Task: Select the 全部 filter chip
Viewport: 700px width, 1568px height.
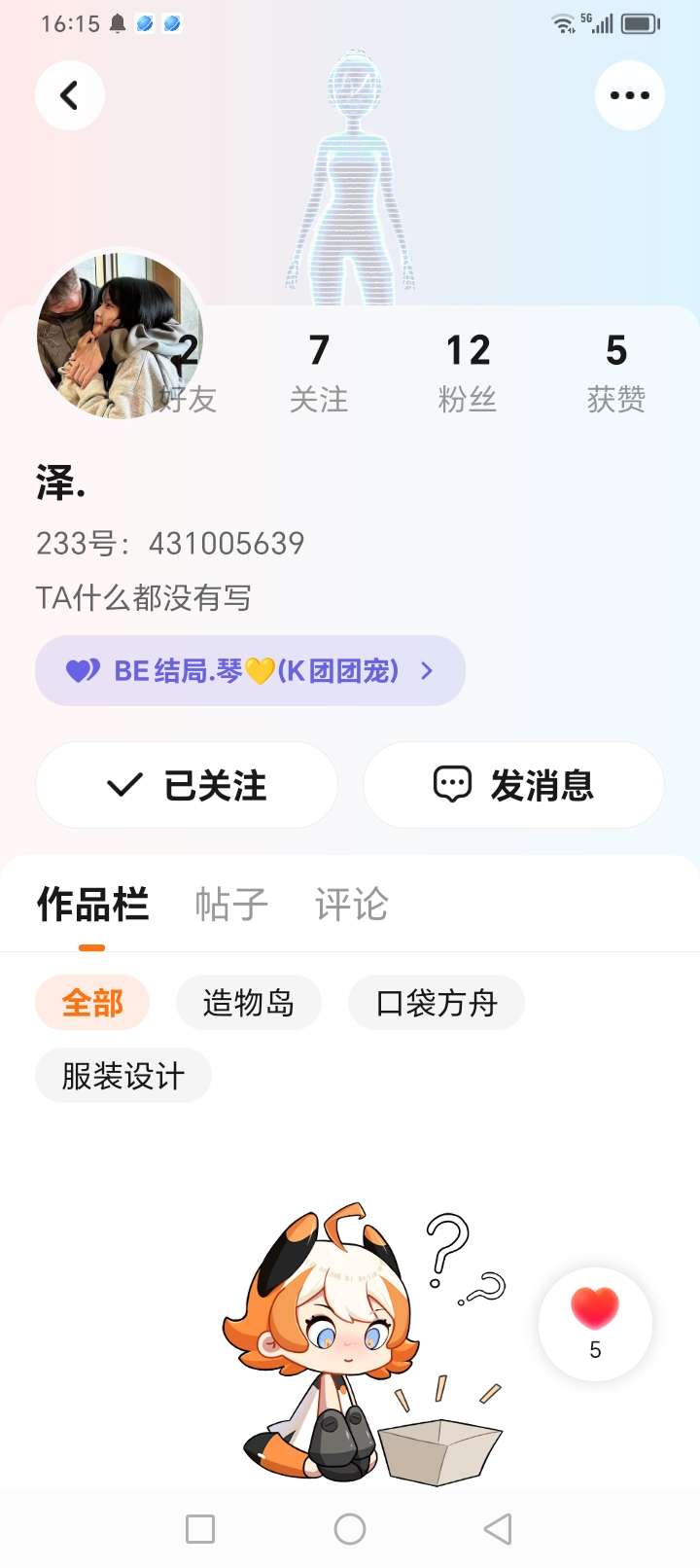Action: pyautogui.click(x=92, y=1003)
